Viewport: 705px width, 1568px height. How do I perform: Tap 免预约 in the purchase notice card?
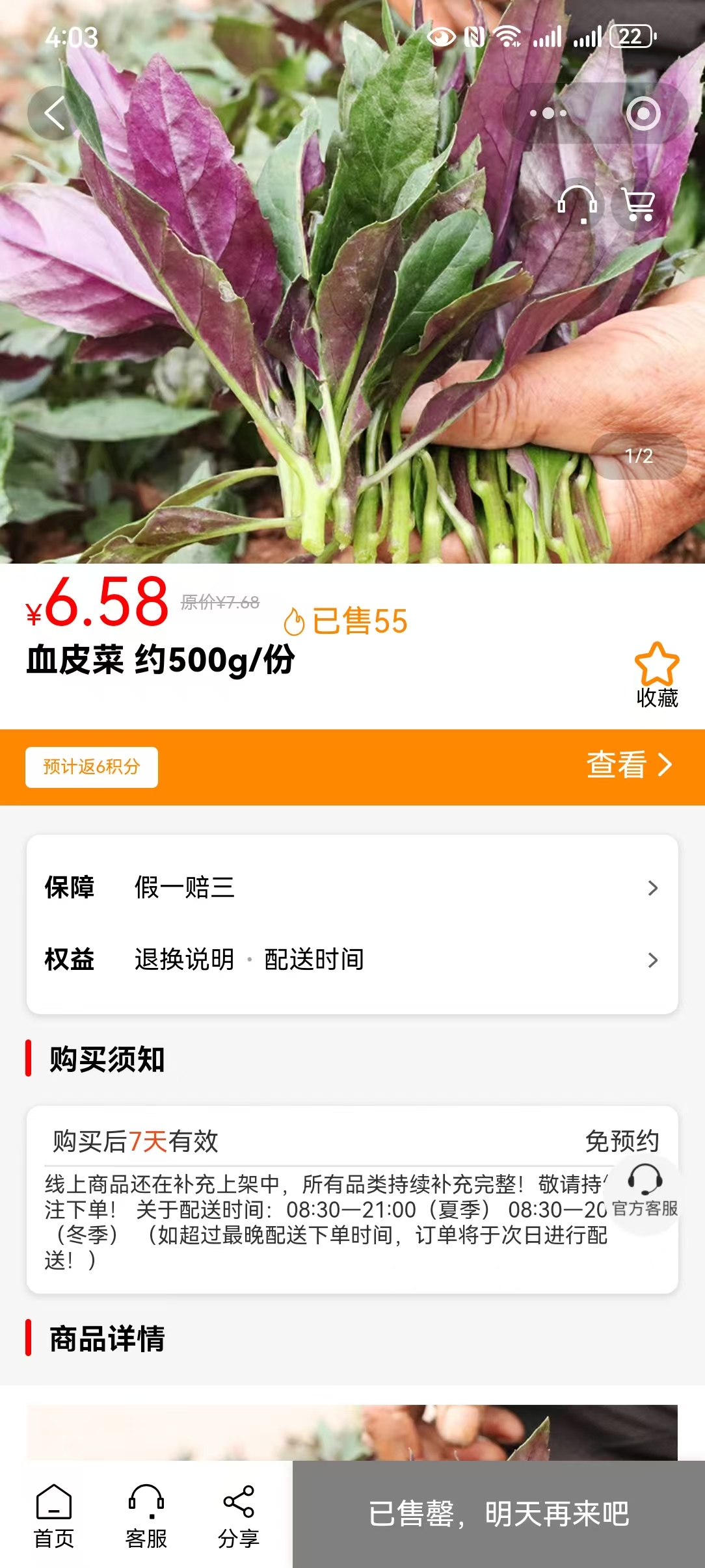[x=622, y=1141]
